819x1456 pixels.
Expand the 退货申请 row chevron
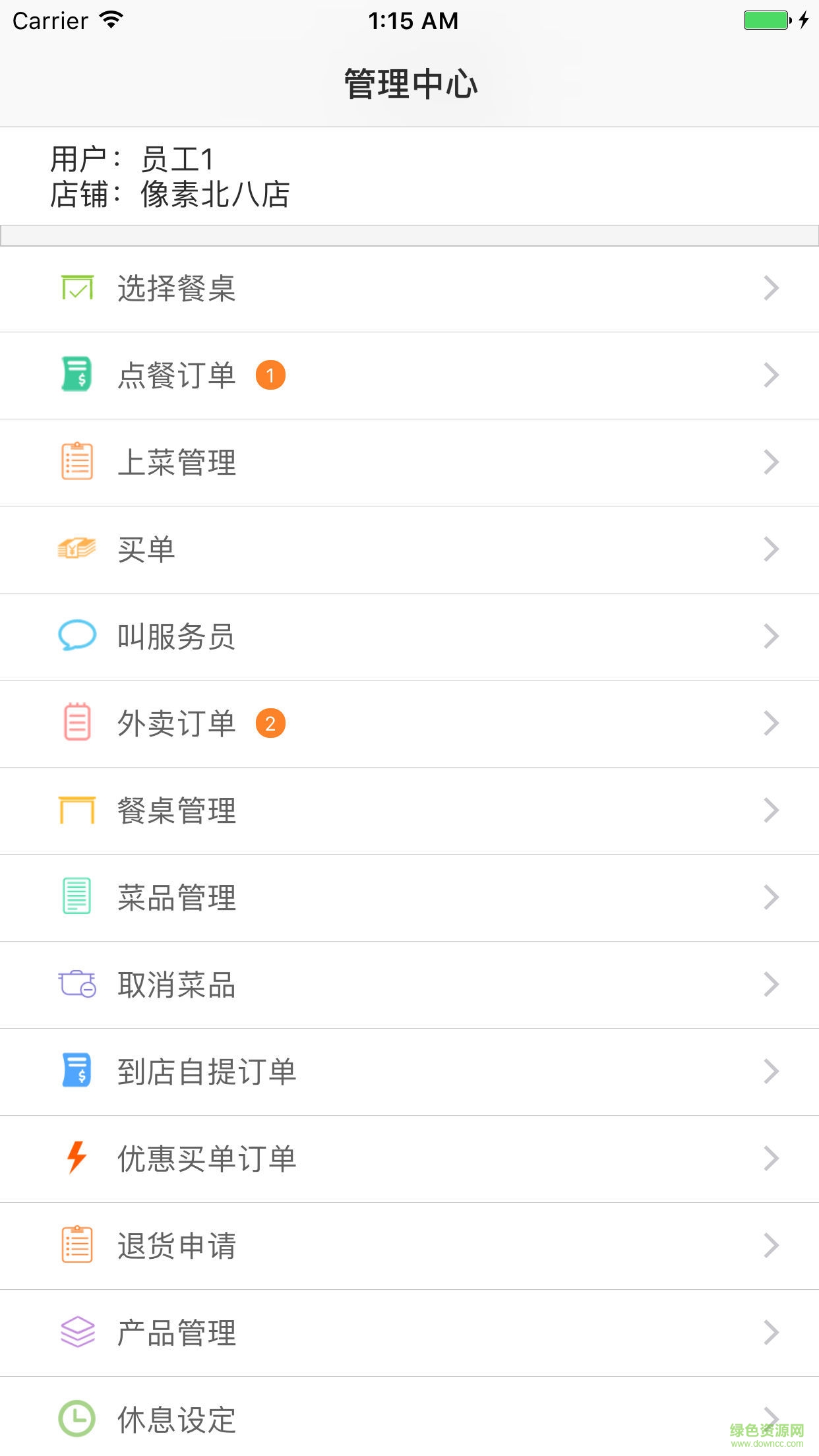click(772, 1246)
